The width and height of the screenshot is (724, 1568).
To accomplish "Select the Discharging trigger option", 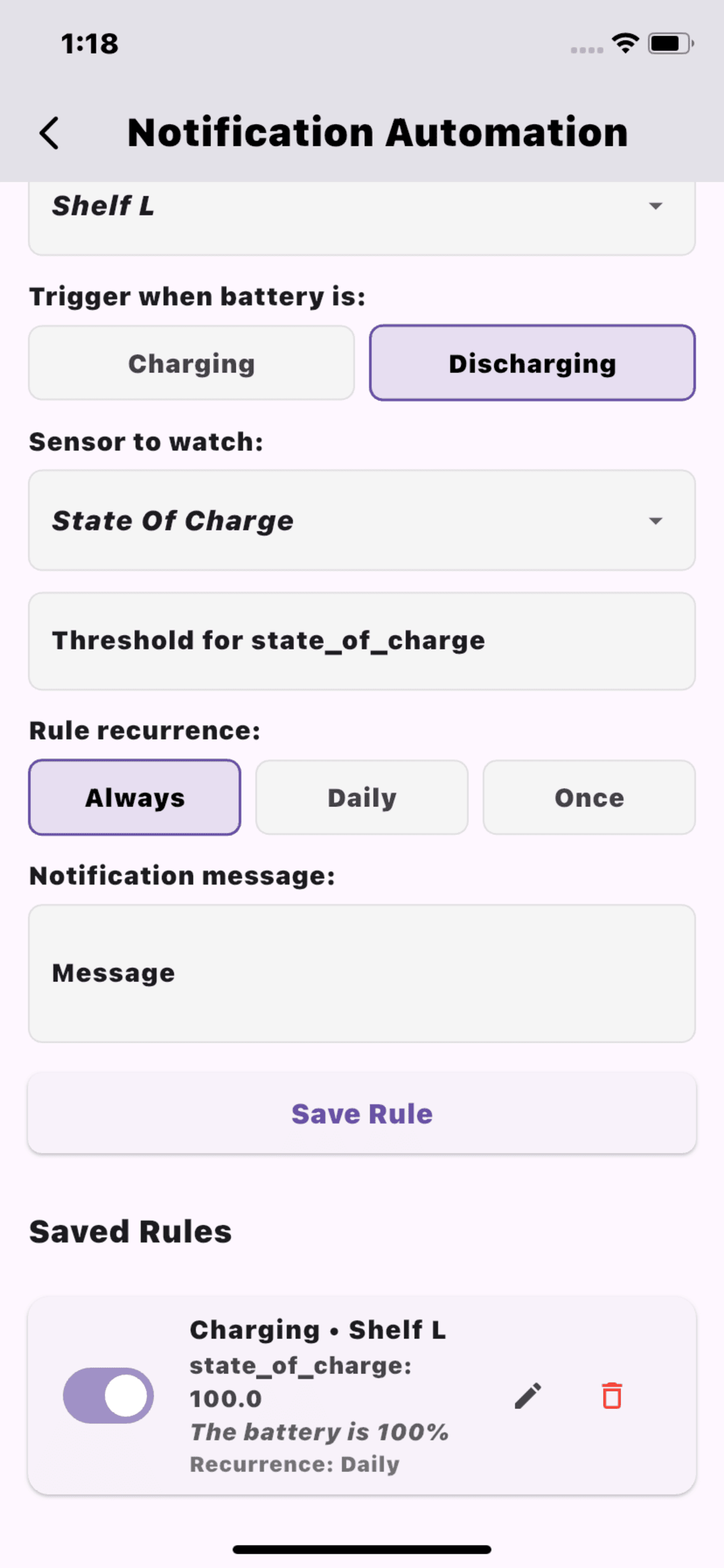I will [532, 363].
